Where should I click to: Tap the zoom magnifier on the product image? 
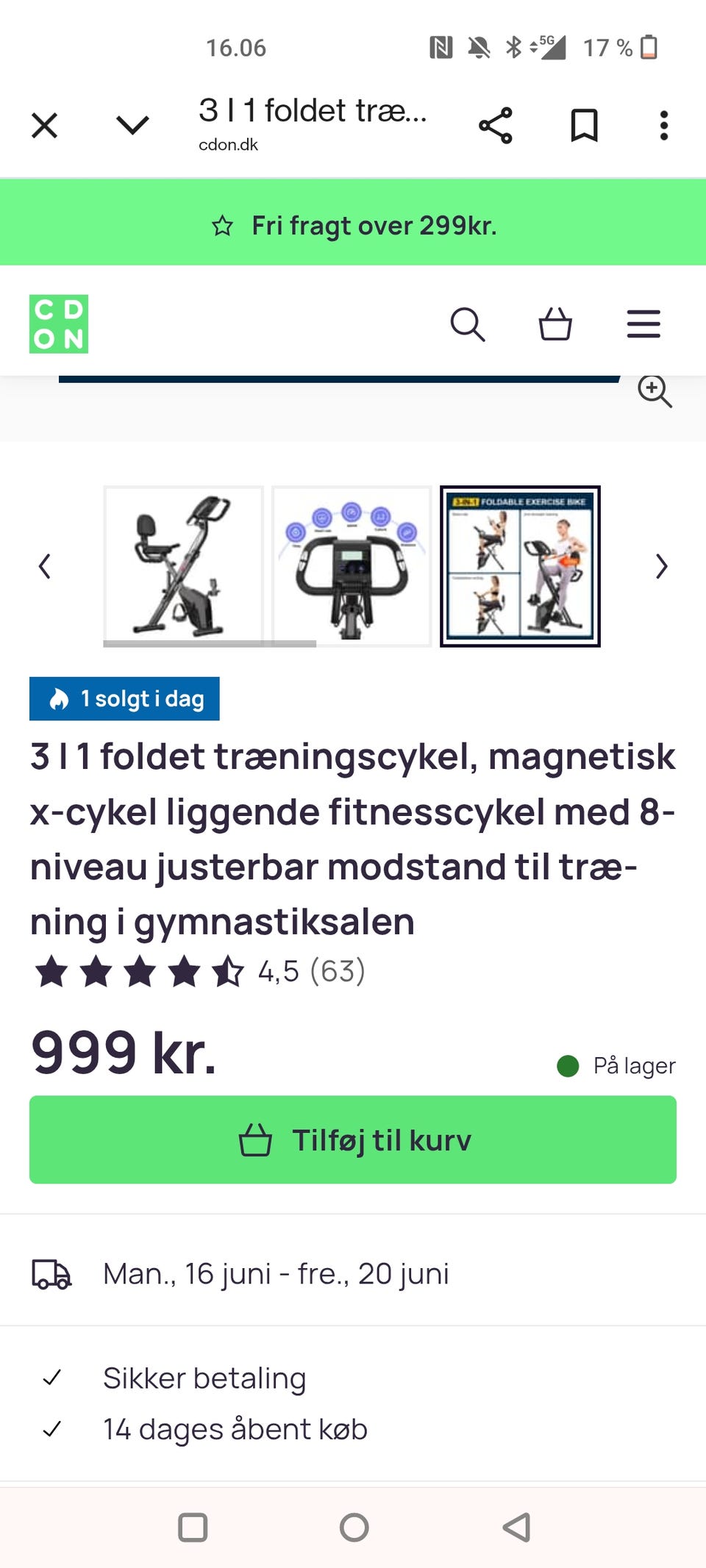coord(655,393)
